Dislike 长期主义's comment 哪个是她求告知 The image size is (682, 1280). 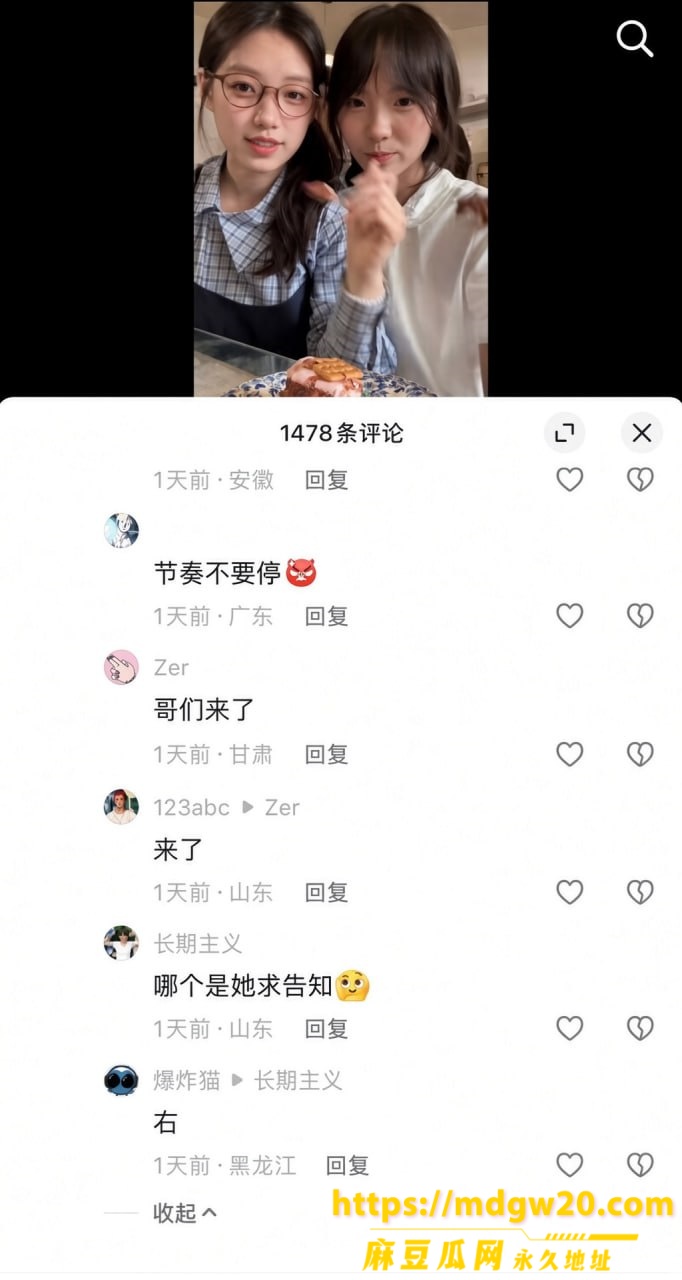pyautogui.click(x=640, y=1028)
